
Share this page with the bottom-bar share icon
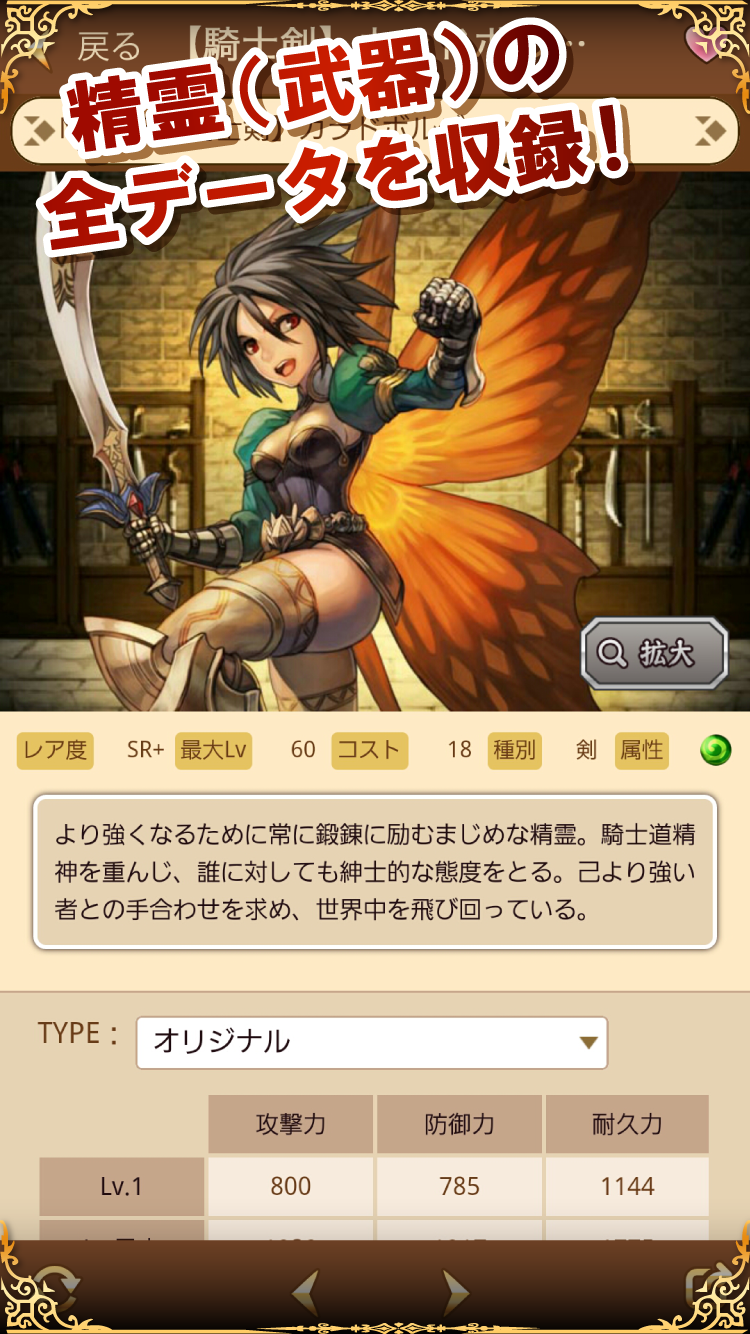coord(703,1287)
